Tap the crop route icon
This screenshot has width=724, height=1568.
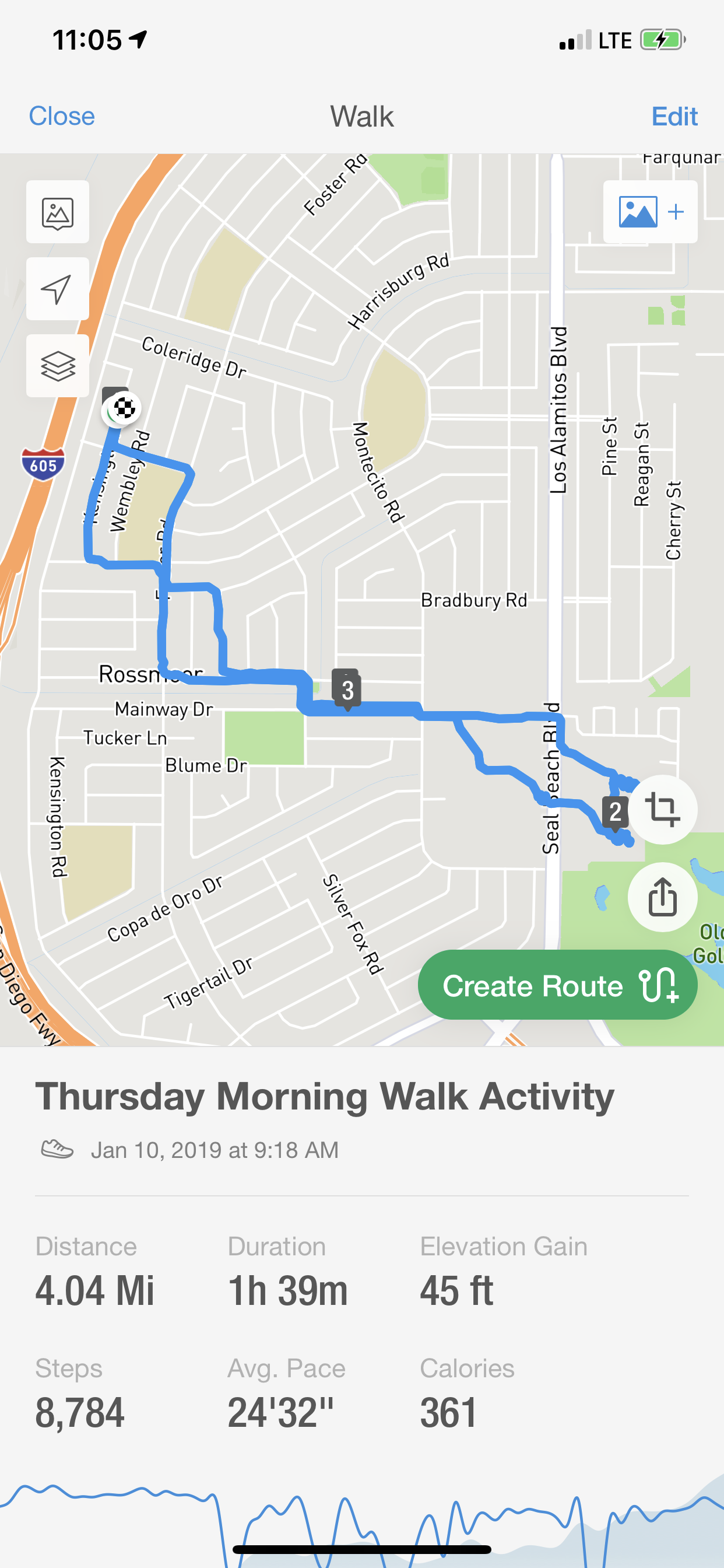(x=662, y=810)
